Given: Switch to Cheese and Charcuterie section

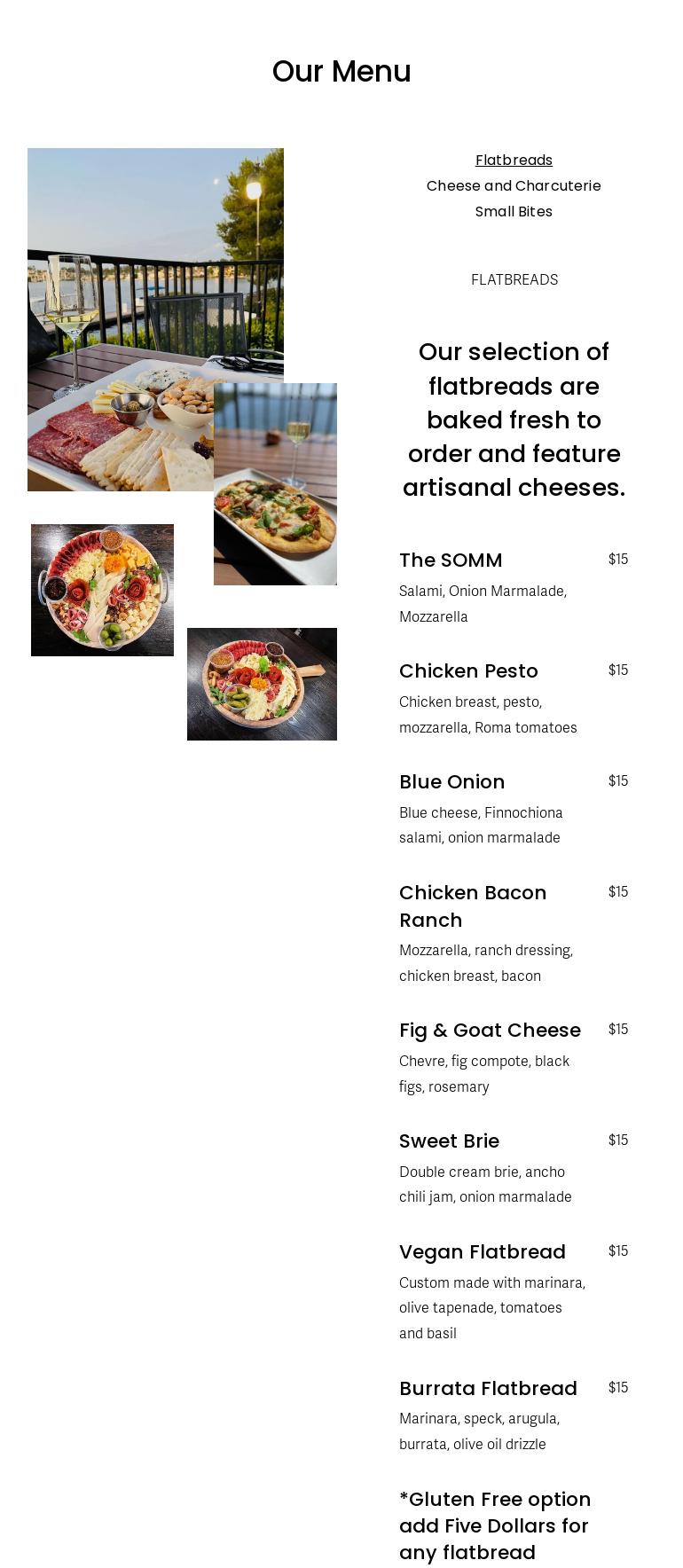Looking at the screenshot, I should (x=514, y=186).
